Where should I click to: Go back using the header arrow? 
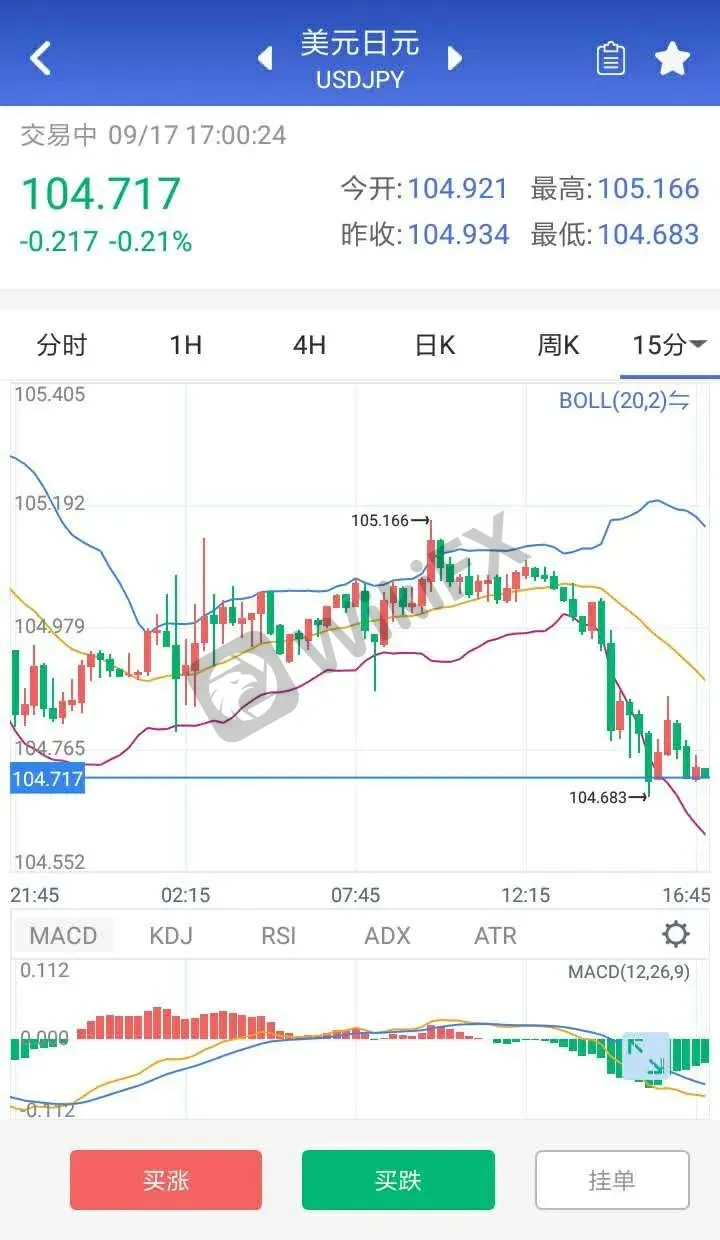tap(40, 58)
